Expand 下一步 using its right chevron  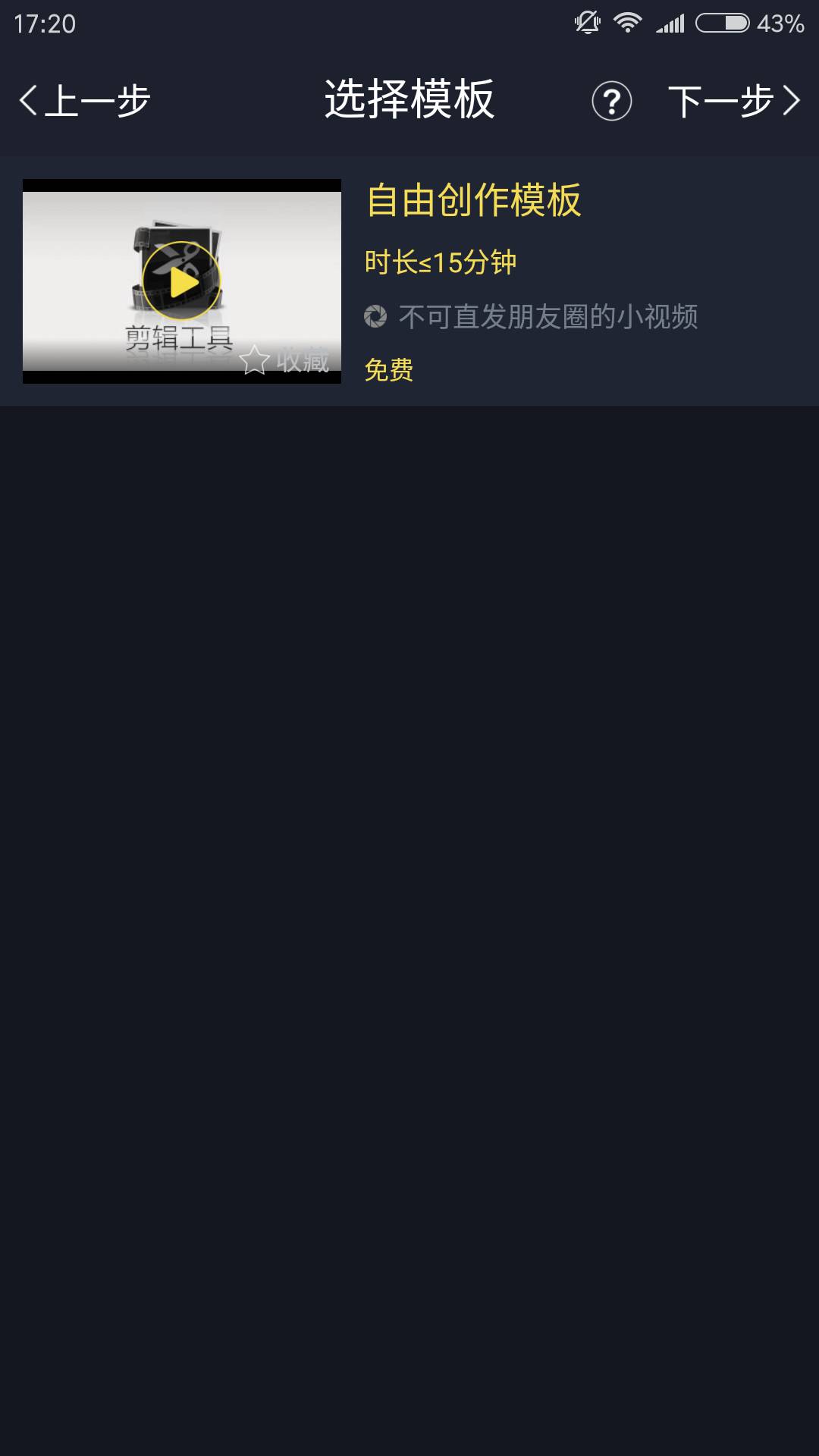[x=791, y=101]
